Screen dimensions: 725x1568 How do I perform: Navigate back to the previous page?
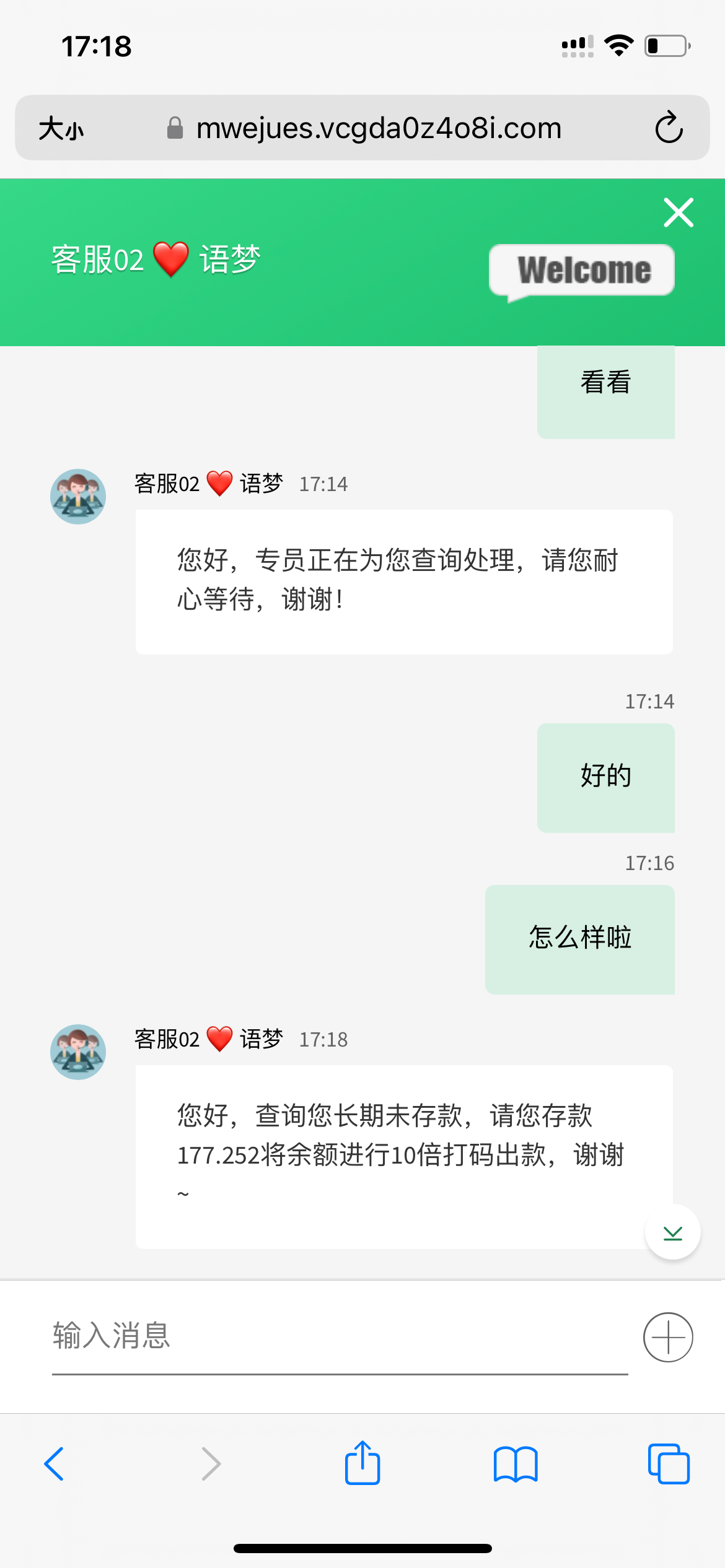point(55,1464)
